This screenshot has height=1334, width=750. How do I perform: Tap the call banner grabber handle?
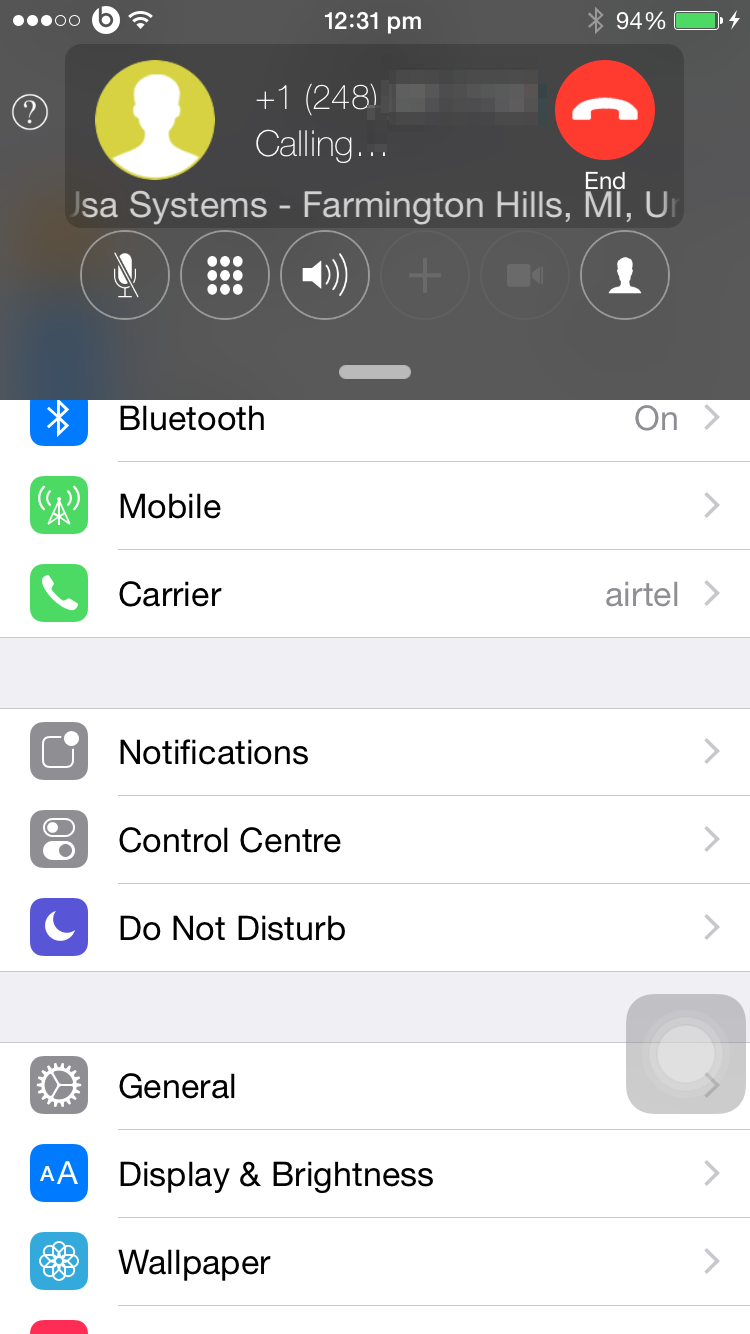(375, 372)
